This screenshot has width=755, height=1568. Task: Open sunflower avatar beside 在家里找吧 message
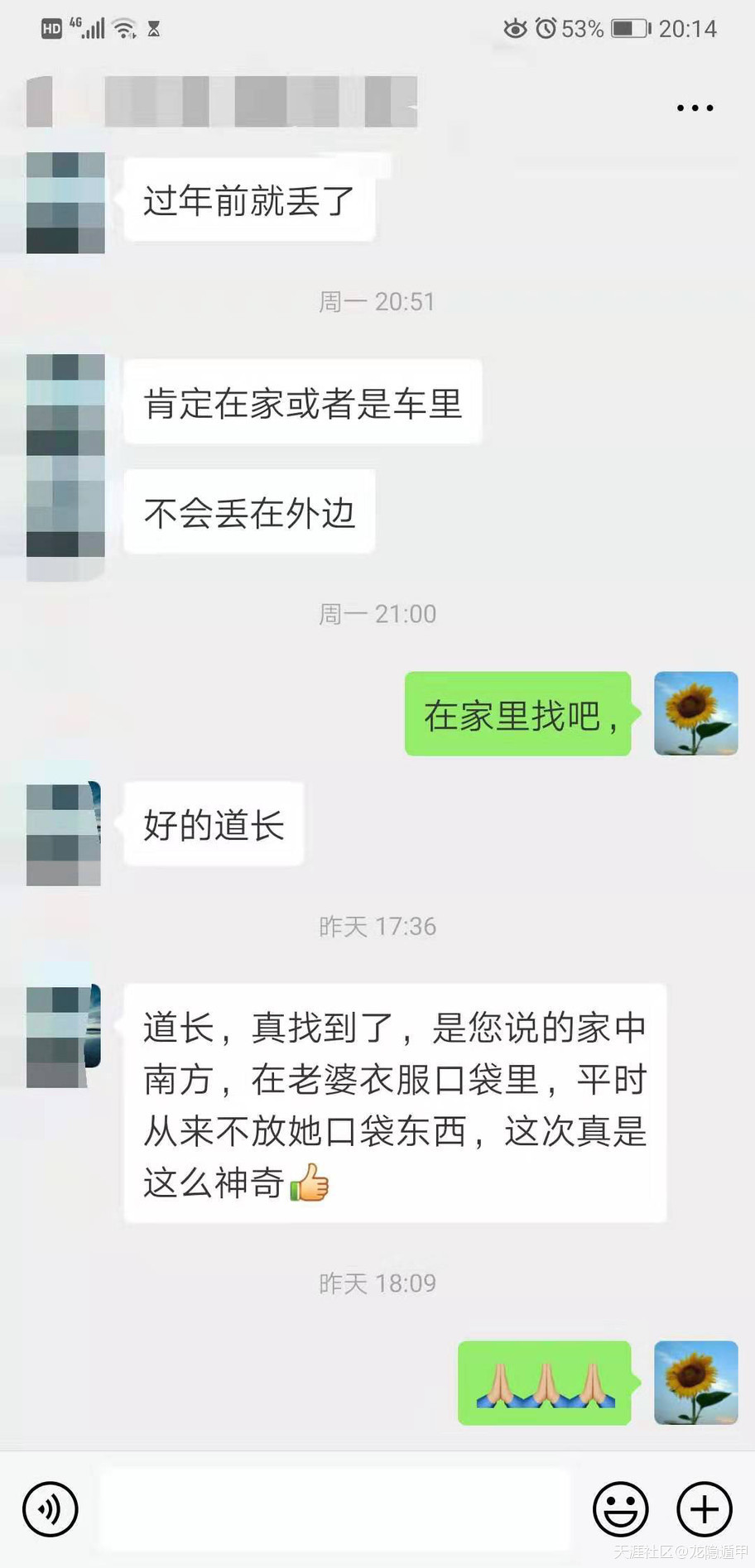pyautogui.click(x=695, y=713)
